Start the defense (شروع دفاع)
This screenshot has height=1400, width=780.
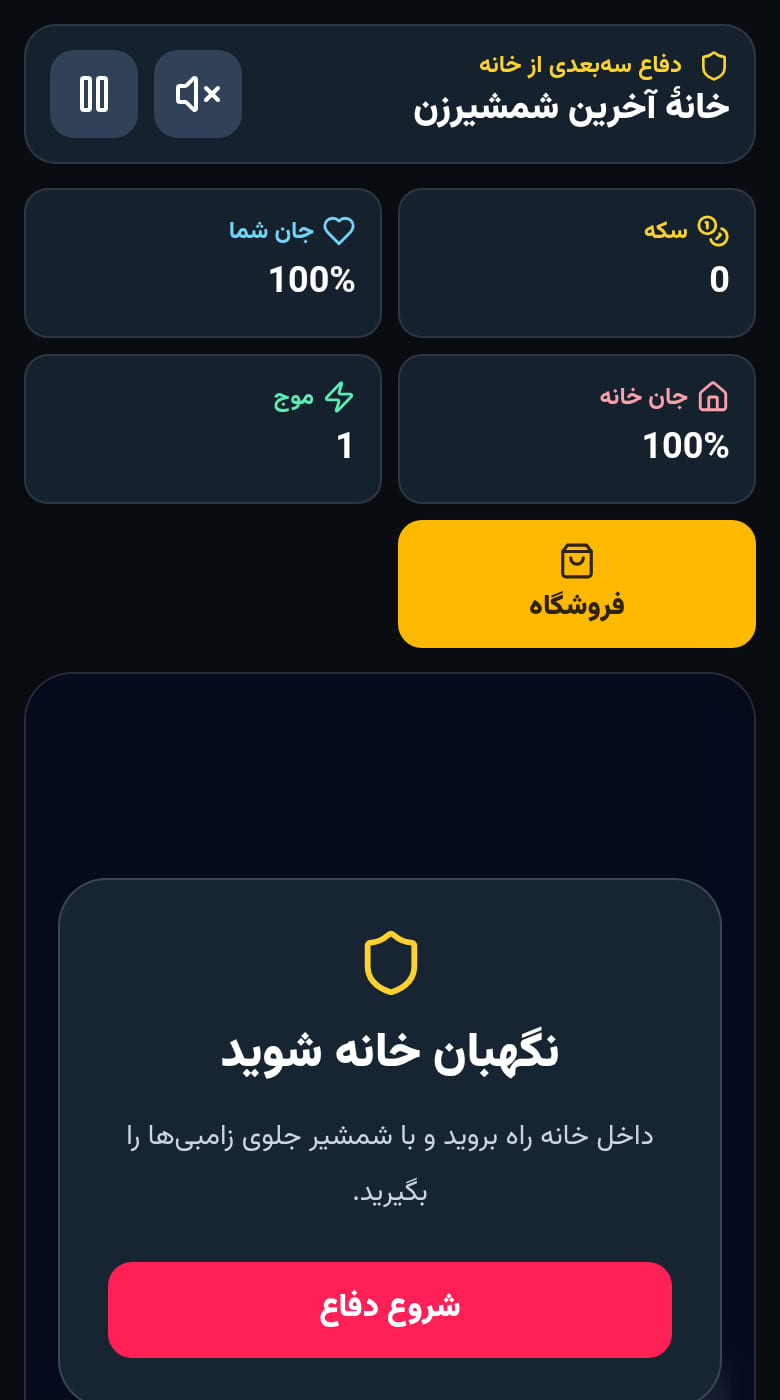390,1310
